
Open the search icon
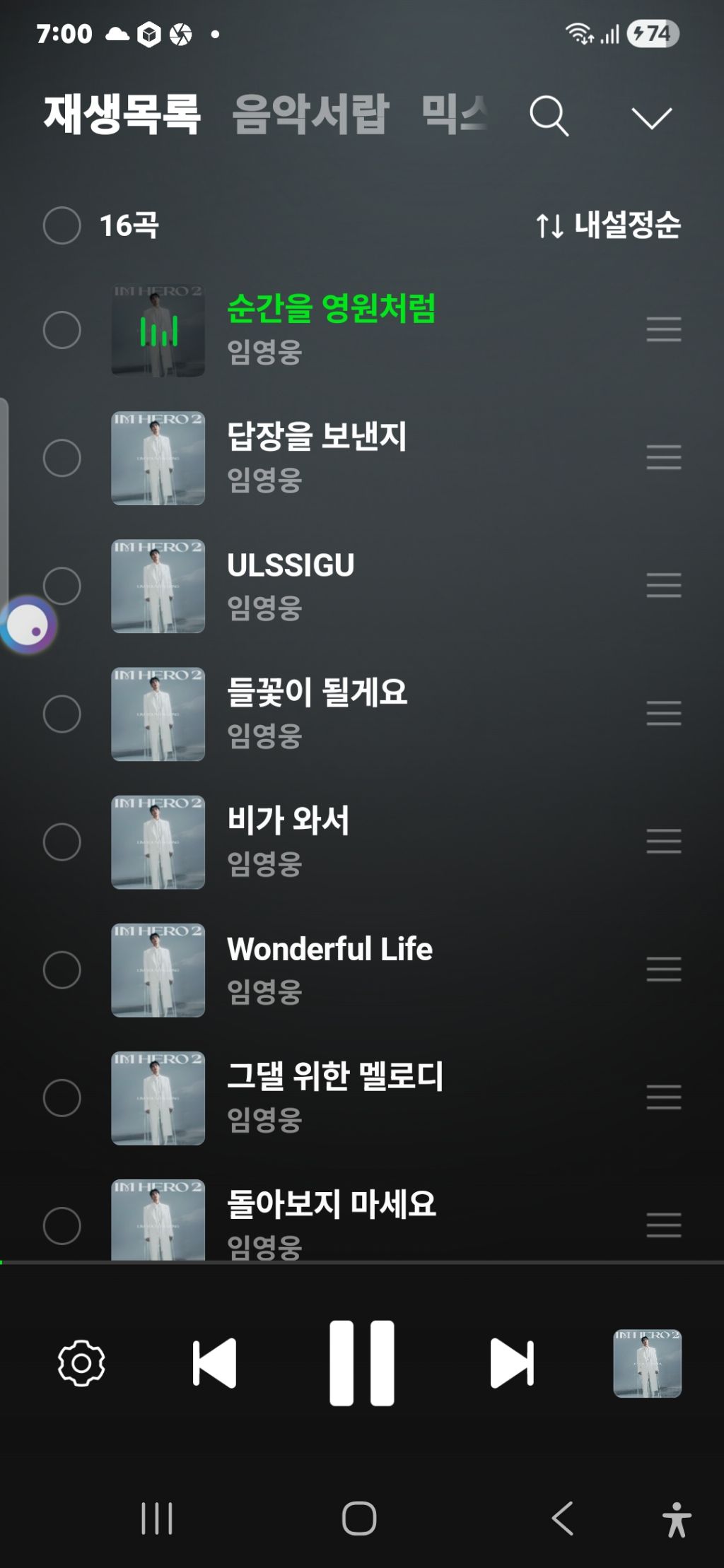[x=549, y=116]
